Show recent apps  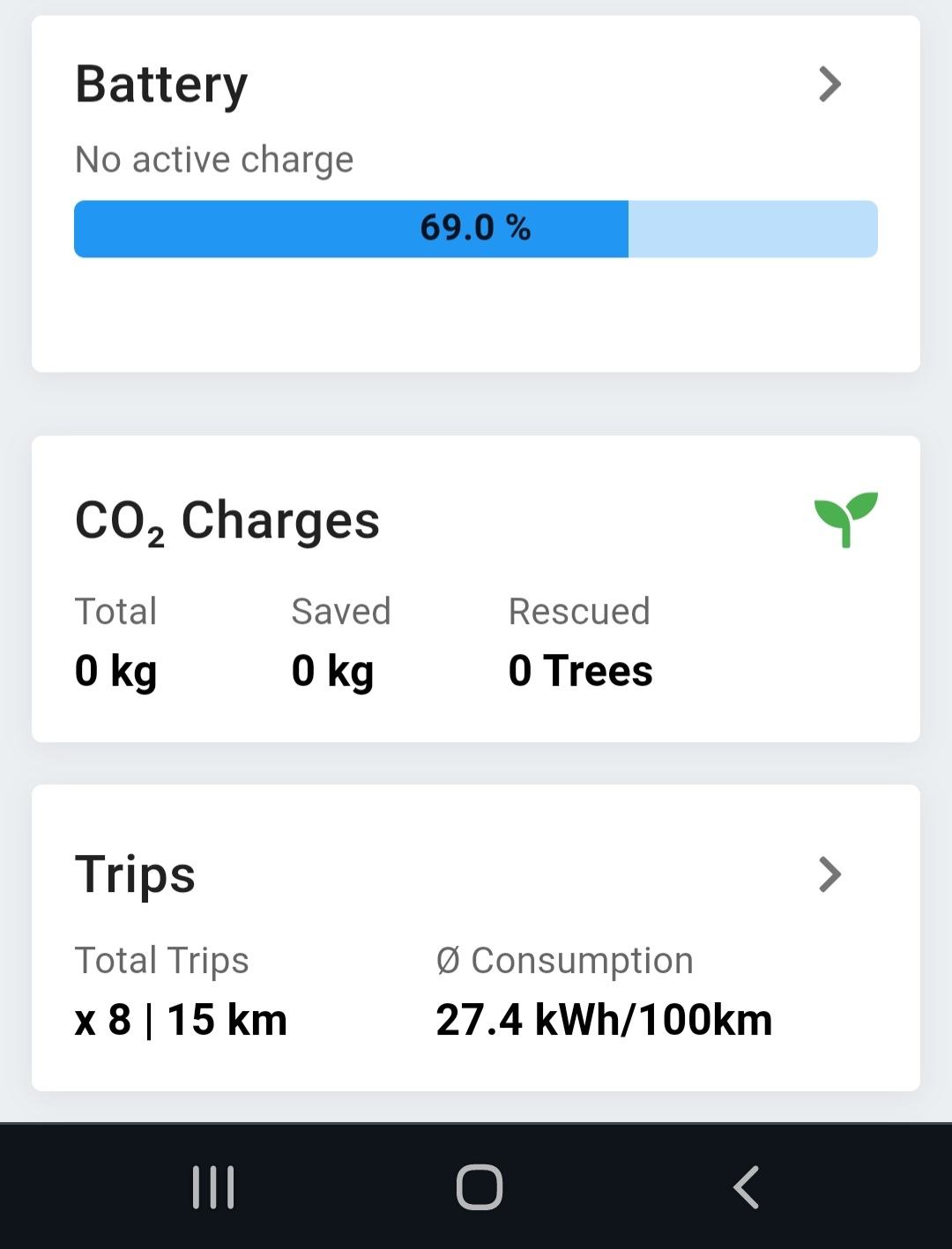pyautogui.click(x=213, y=1186)
